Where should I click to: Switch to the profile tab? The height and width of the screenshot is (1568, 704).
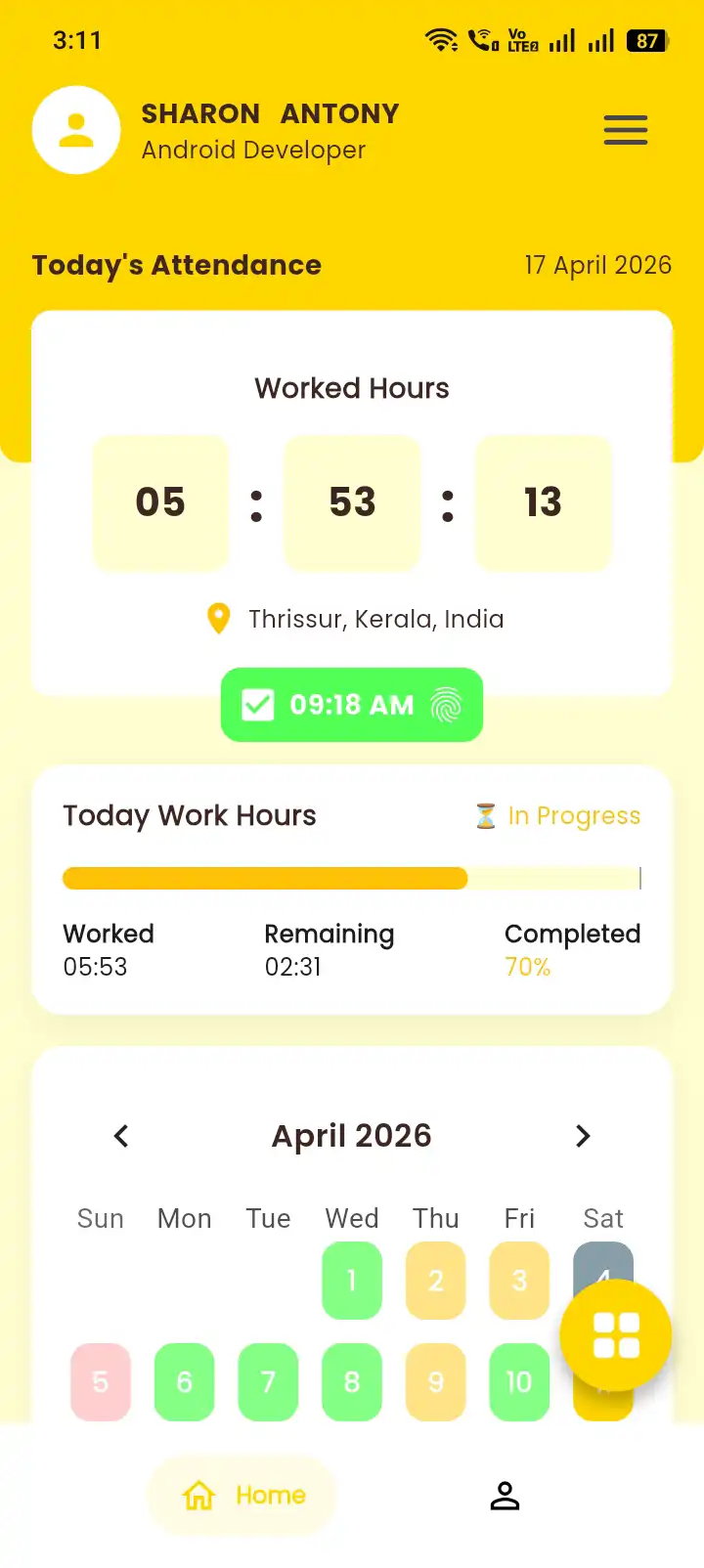click(505, 1496)
